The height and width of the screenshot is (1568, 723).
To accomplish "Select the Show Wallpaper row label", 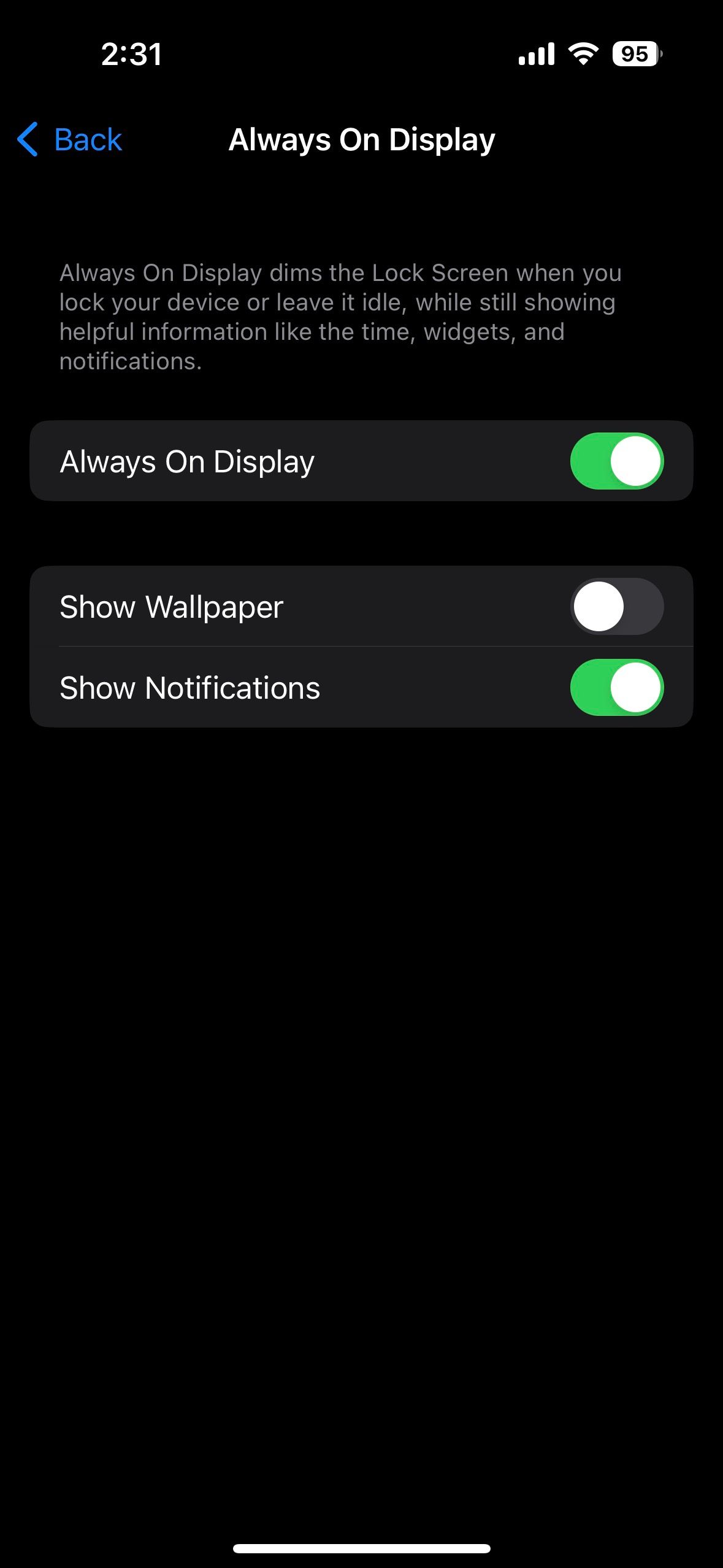I will pyautogui.click(x=170, y=606).
